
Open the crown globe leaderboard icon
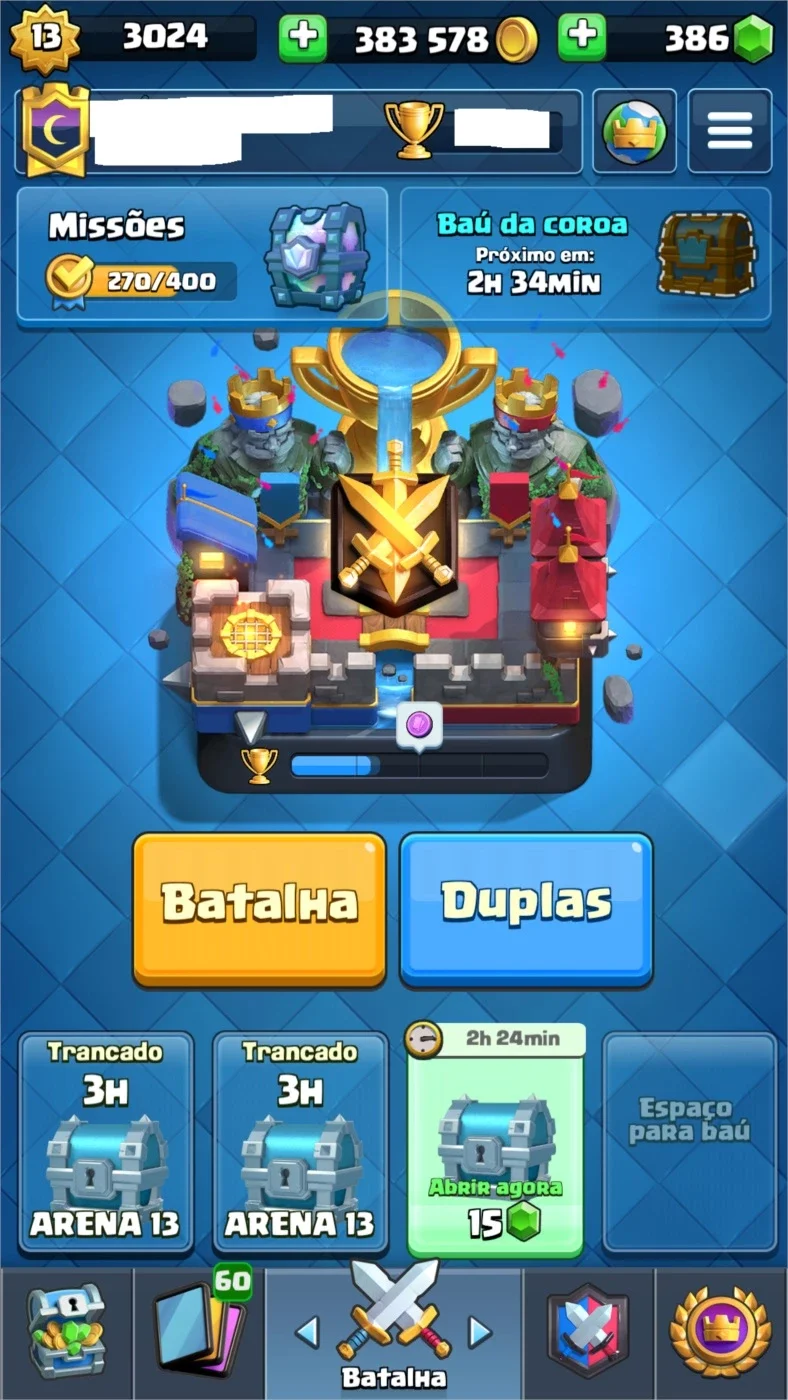(x=634, y=131)
